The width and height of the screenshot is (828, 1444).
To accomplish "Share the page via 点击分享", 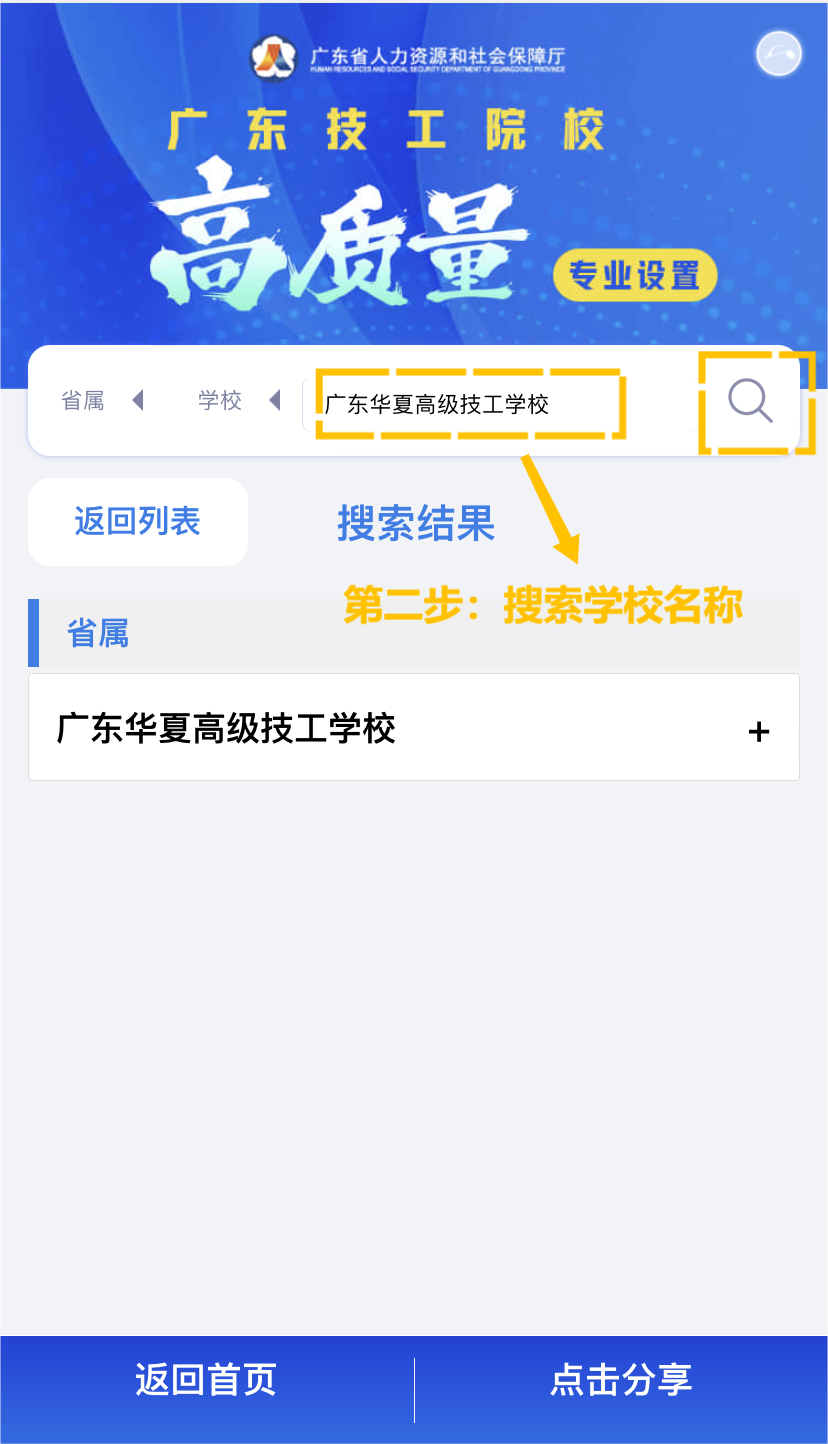I will click(x=621, y=1380).
